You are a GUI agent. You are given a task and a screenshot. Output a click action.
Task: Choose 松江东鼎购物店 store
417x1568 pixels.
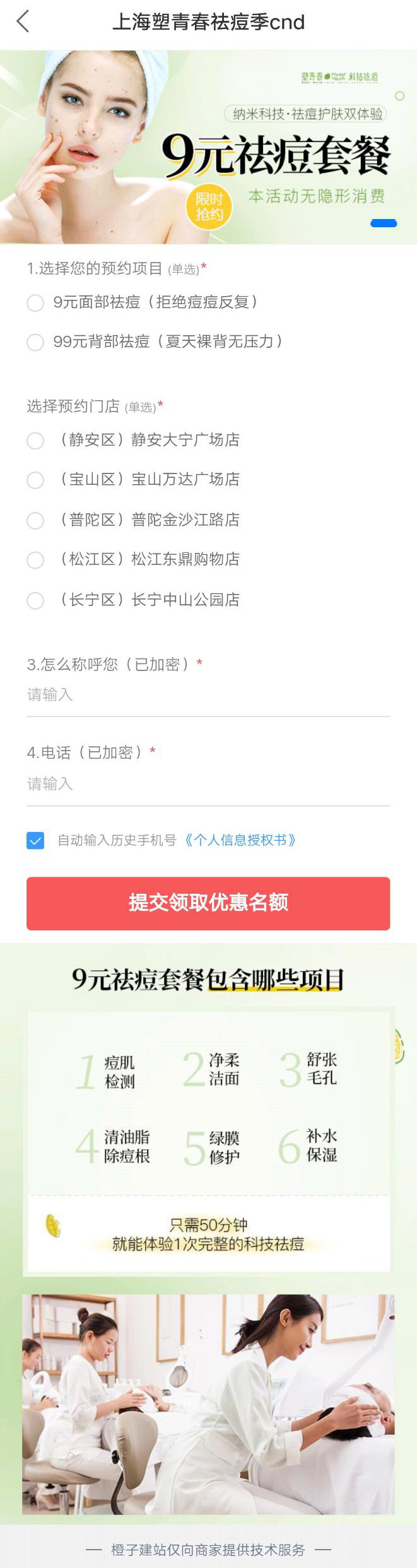coord(35,560)
